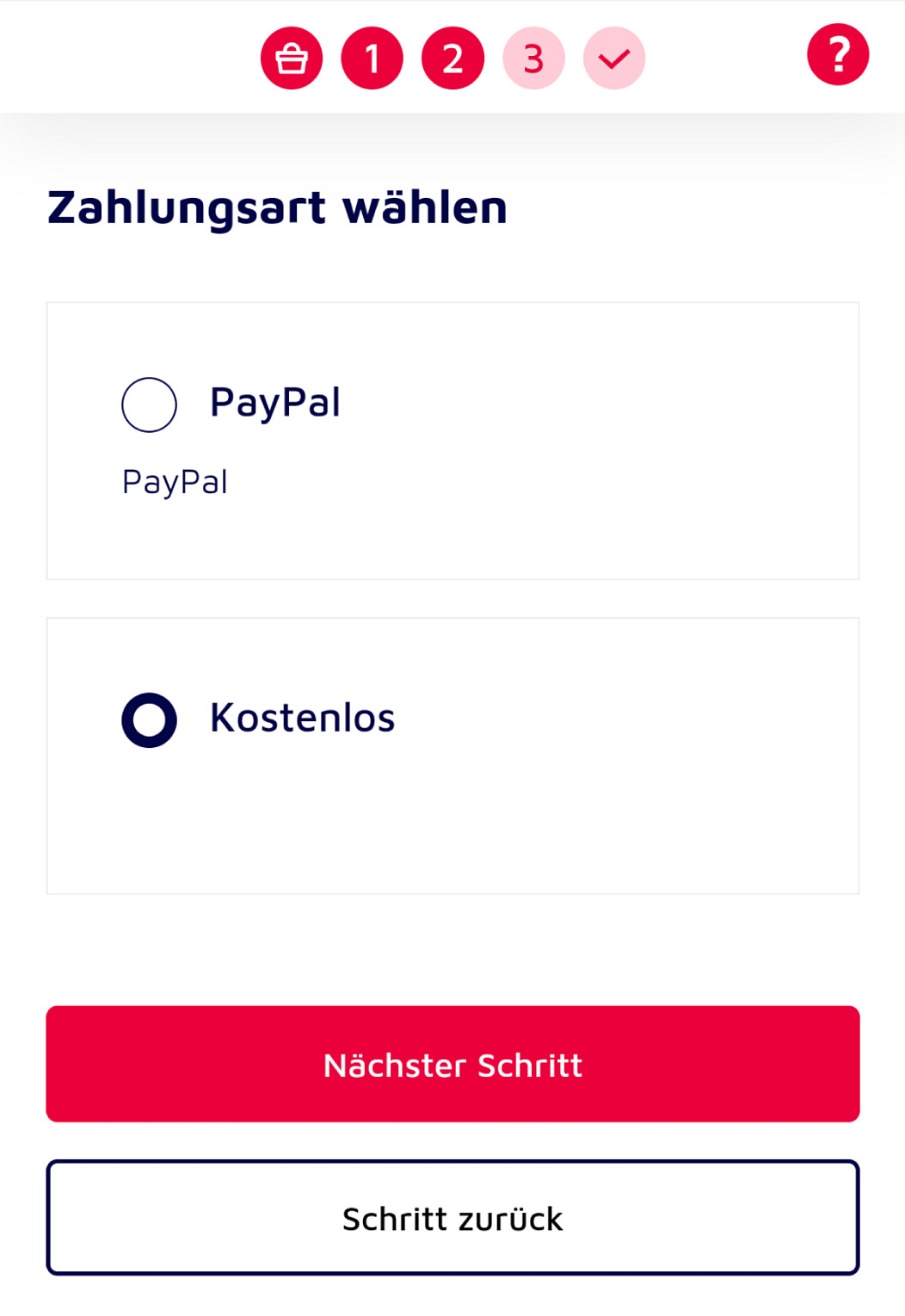Image resolution: width=905 pixels, height=1316 pixels.
Task: Select PayPal as payment method
Action: pyautogui.click(x=149, y=405)
